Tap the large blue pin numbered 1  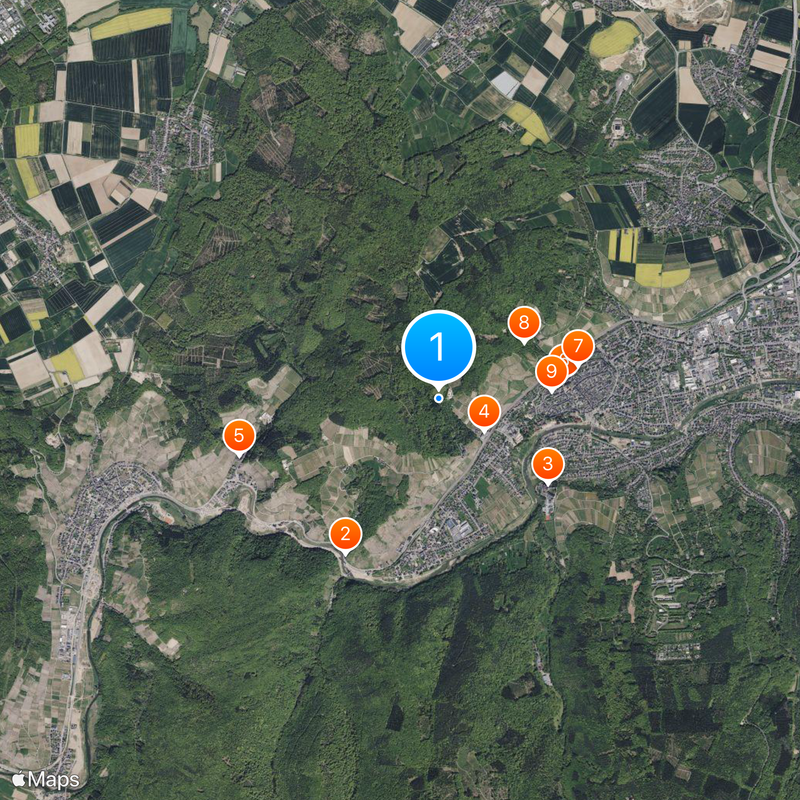click(438, 347)
